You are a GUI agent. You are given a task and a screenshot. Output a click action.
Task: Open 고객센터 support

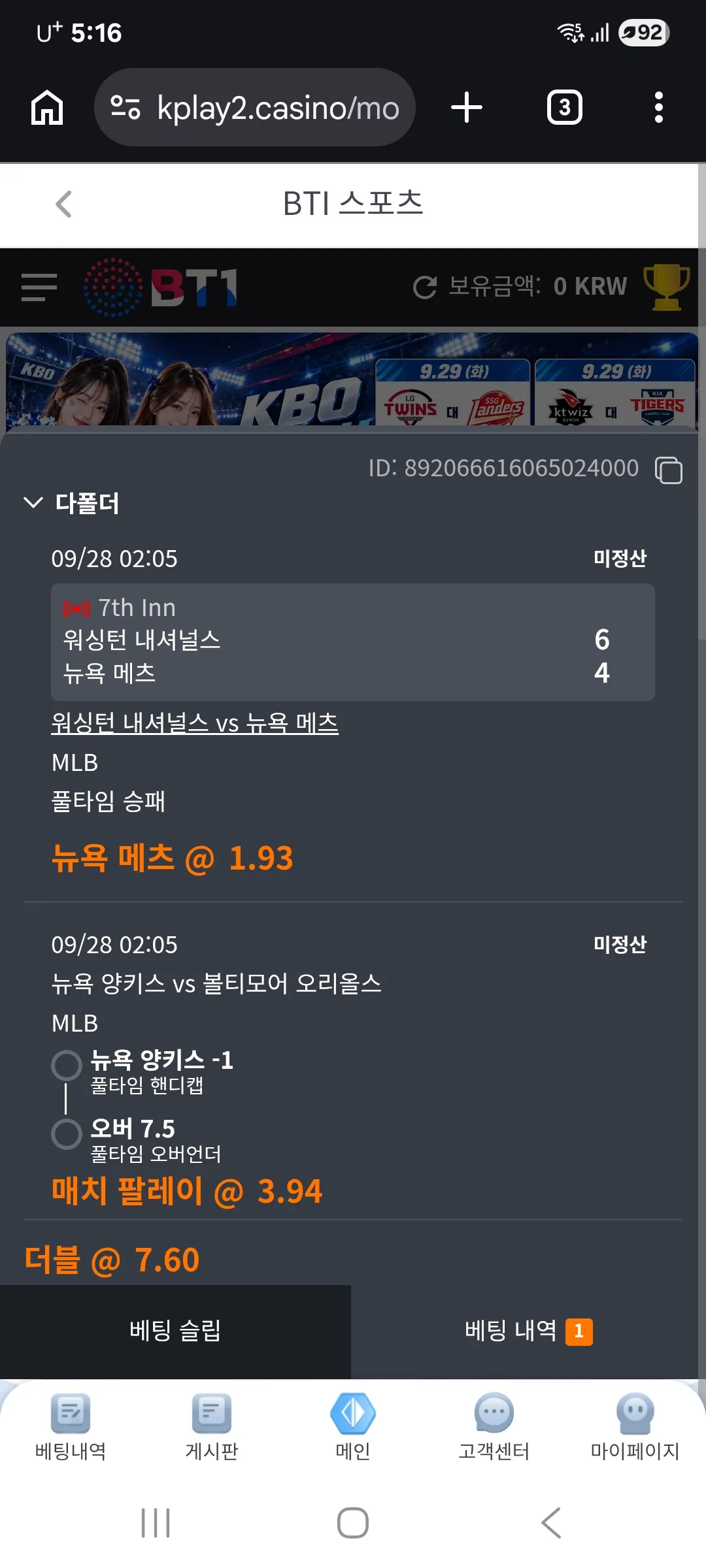click(x=494, y=1427)
